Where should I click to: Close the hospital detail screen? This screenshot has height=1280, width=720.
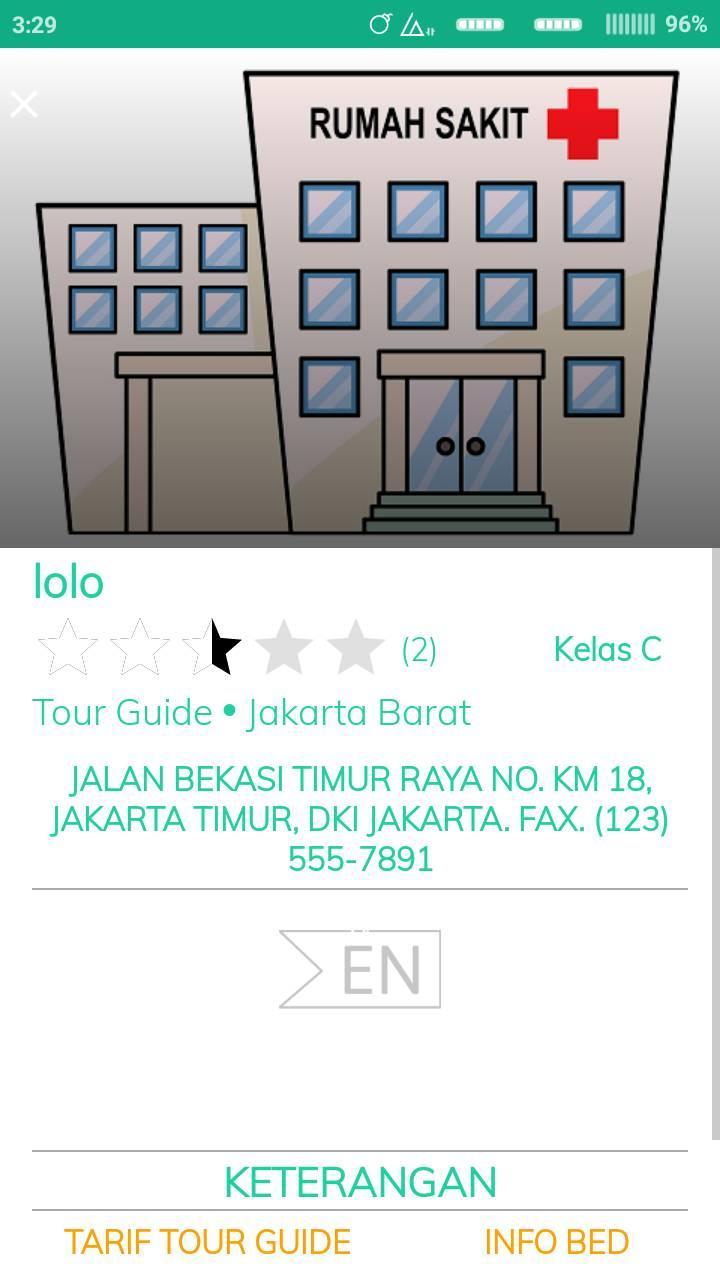[x=24, y=104]
